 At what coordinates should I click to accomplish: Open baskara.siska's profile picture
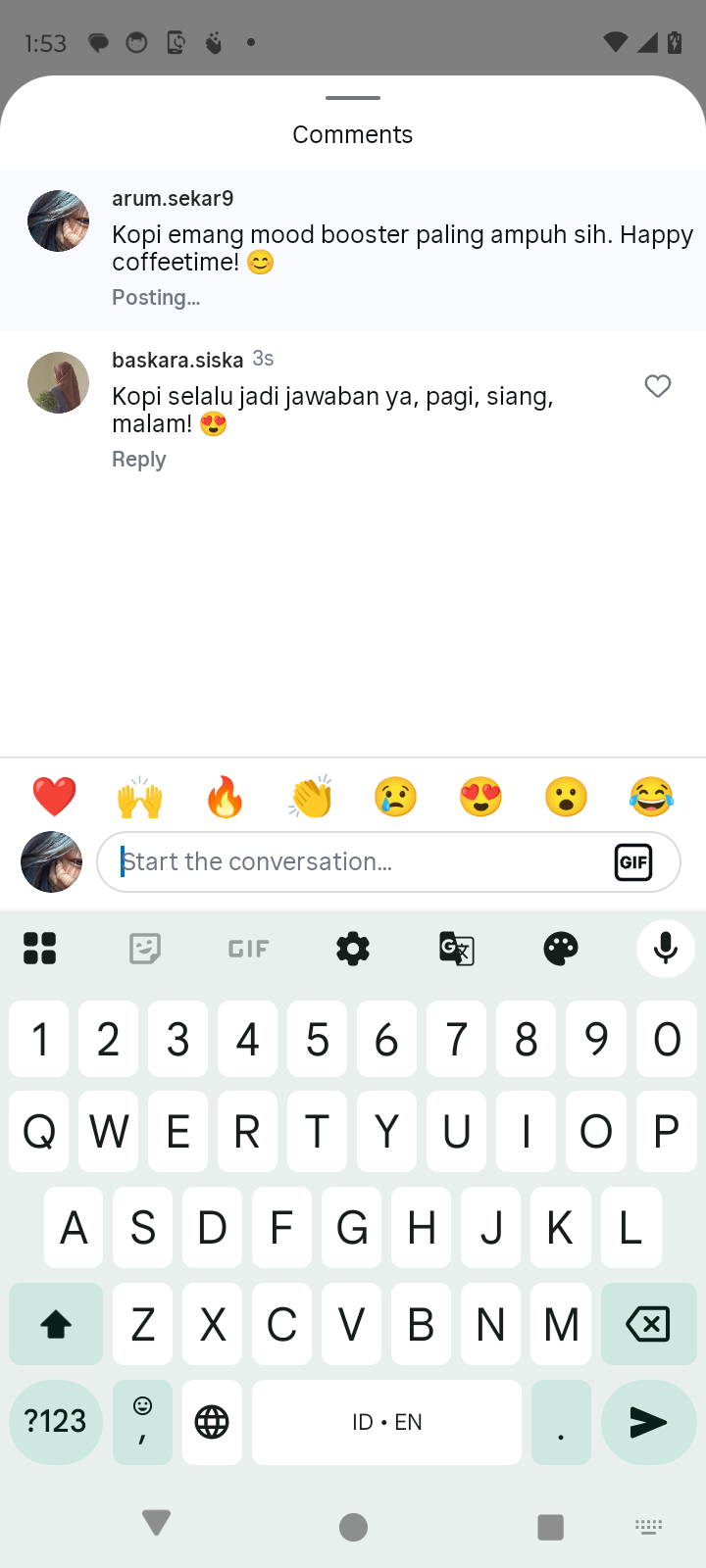tap(59, 383)
